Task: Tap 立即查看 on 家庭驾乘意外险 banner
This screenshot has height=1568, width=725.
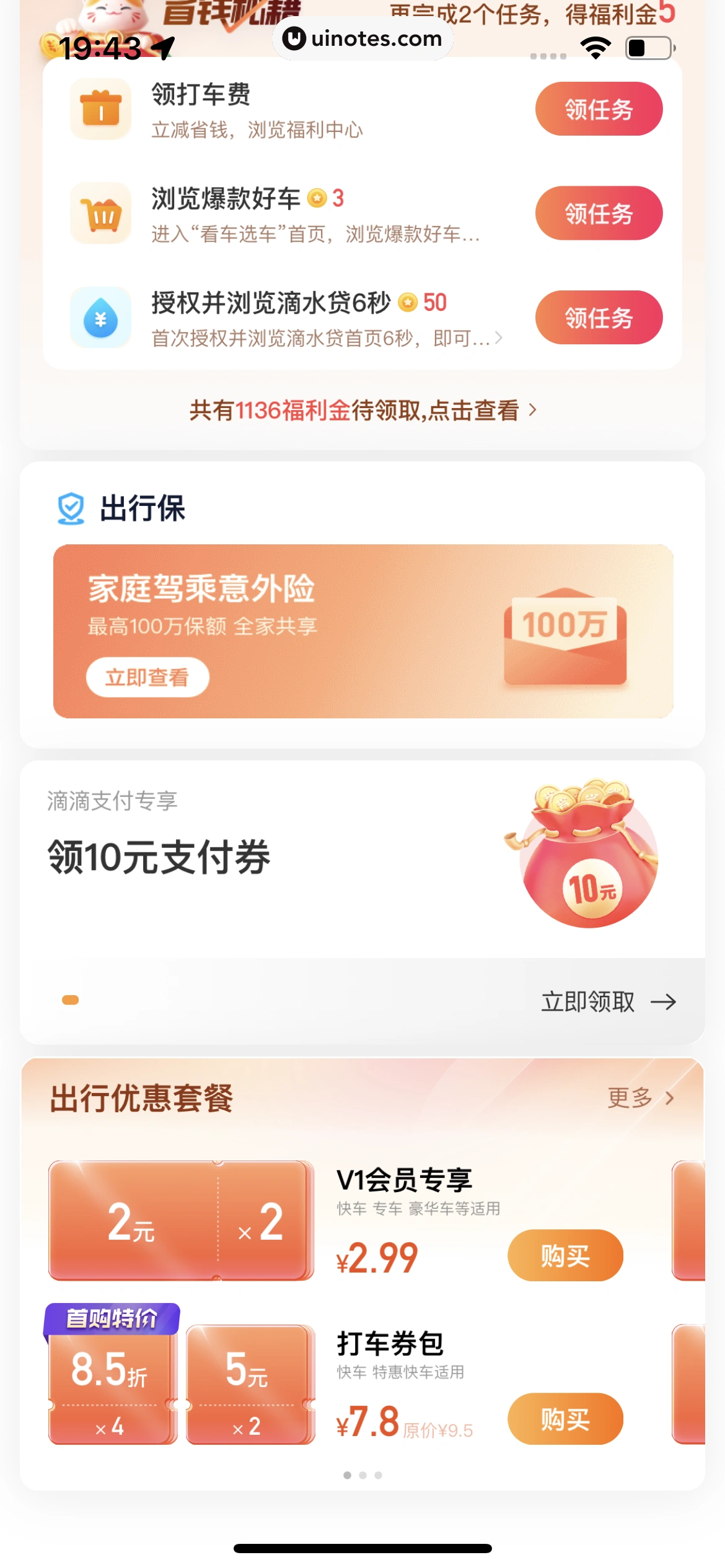Action: pyautogui.click(x=147, y=677)
